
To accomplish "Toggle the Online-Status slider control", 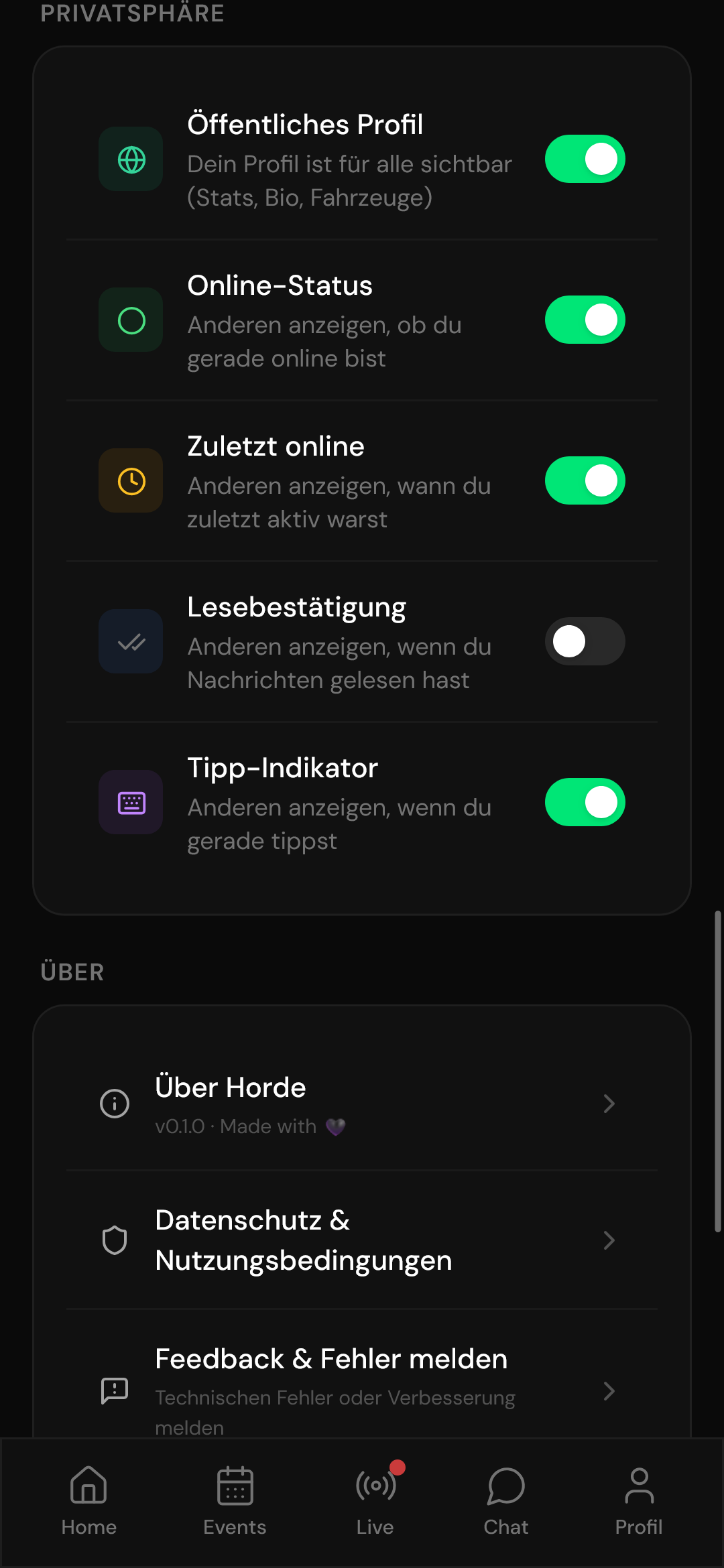I will pyautogui.click(x=585, y=320).
